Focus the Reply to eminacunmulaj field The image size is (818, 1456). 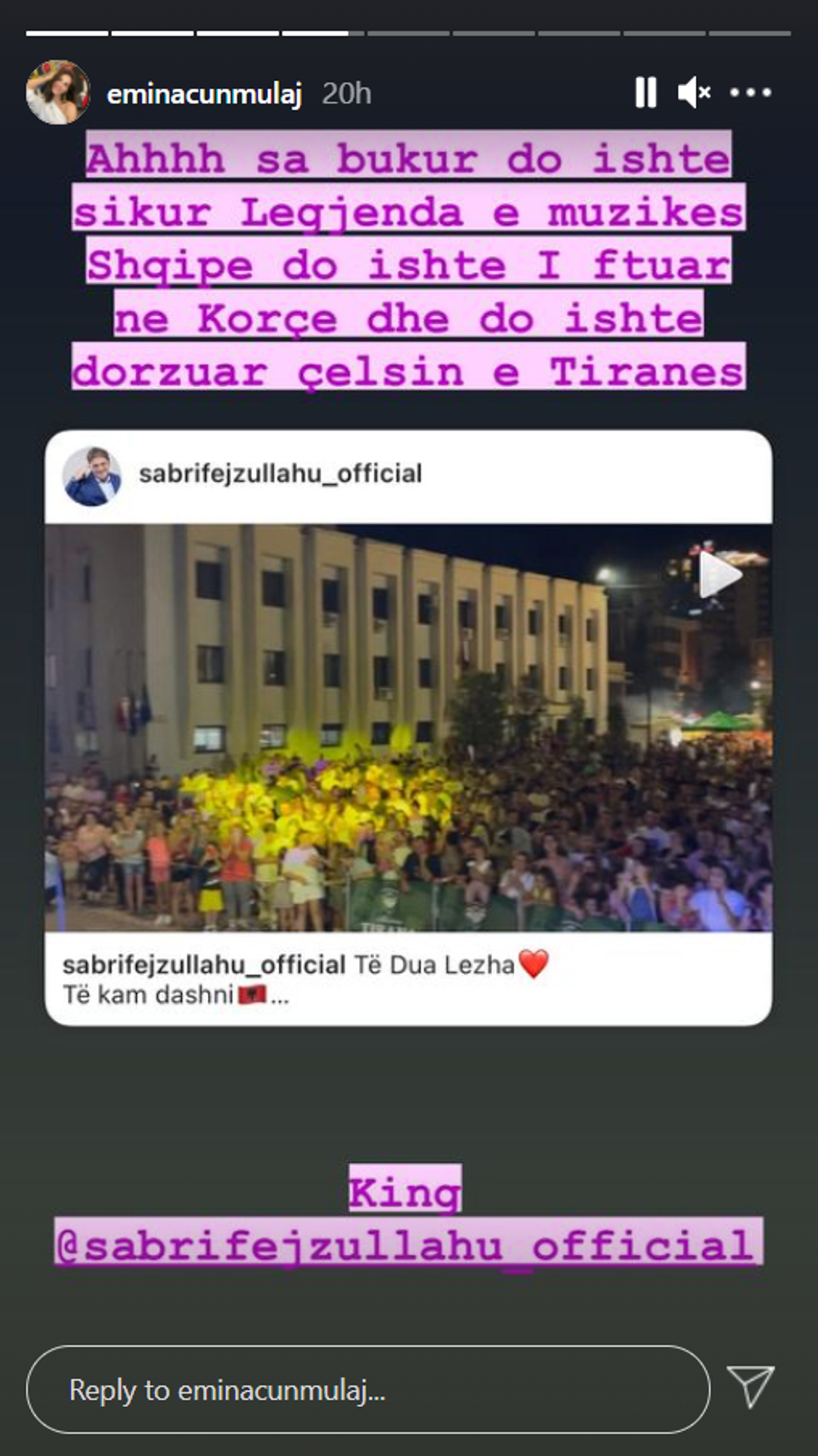click(367, 1390)
